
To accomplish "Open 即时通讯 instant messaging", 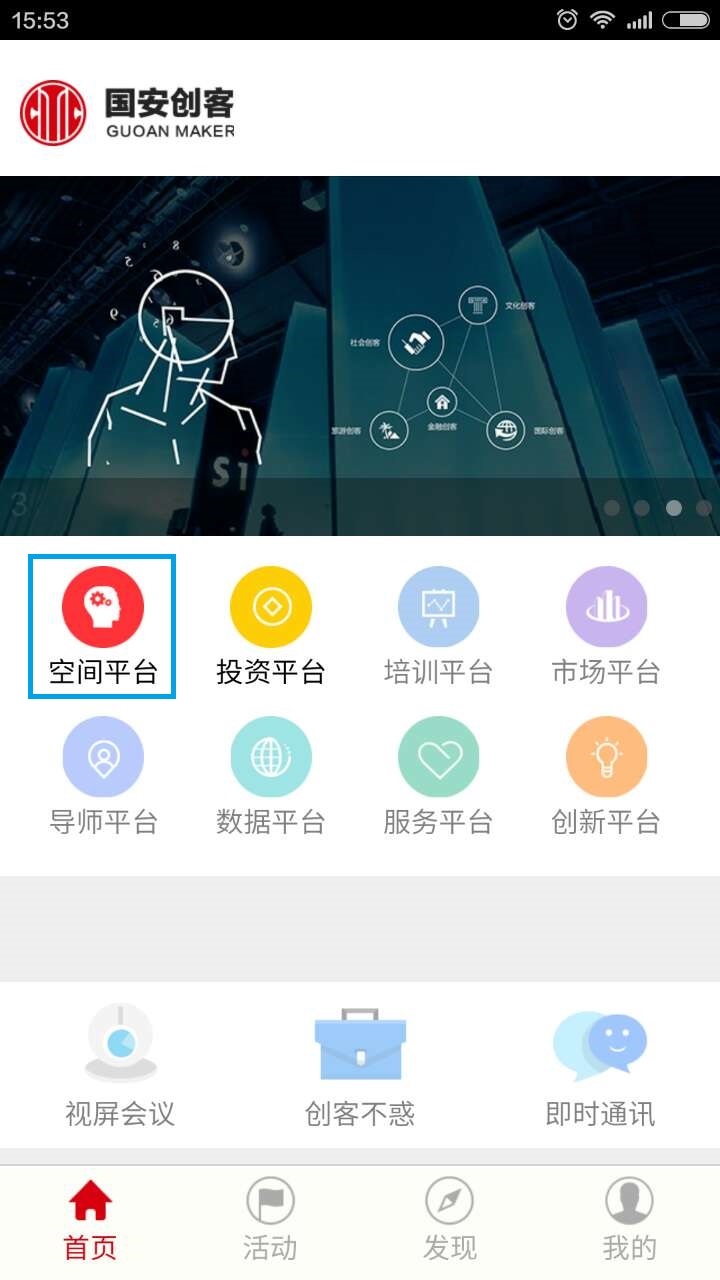I will click(x=600, y=1066).
